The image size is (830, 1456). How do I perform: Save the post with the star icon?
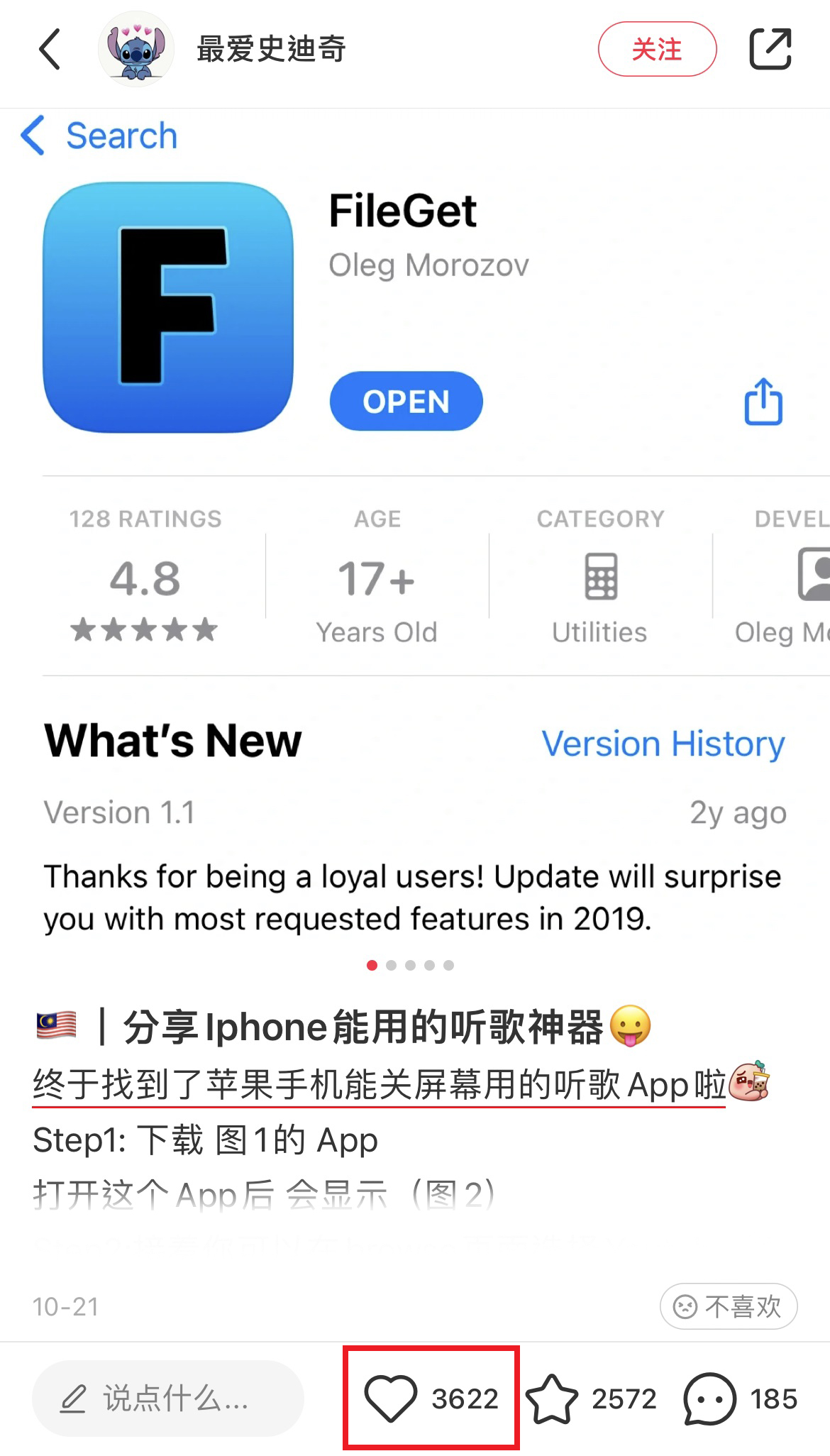click(552, 1399)
